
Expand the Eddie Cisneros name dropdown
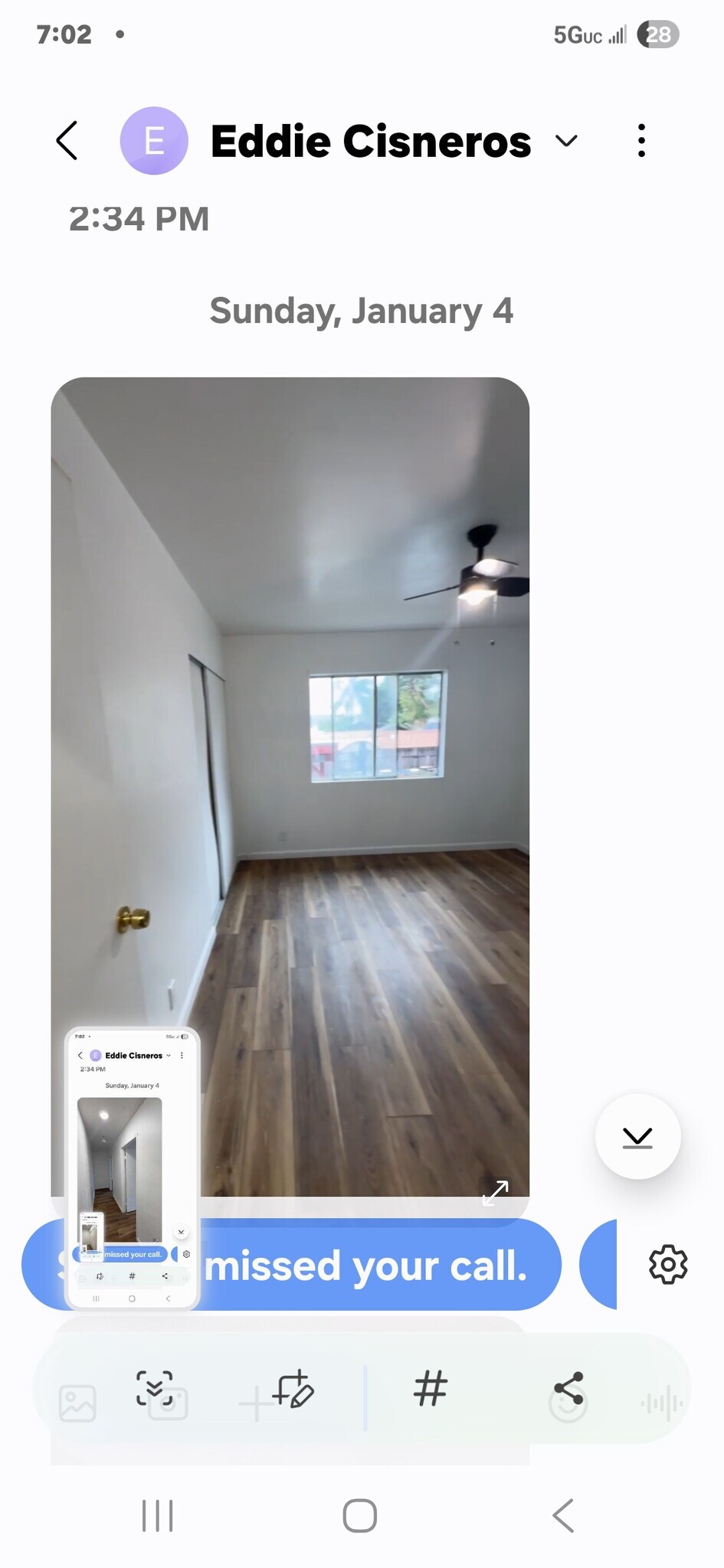[566, 141]
